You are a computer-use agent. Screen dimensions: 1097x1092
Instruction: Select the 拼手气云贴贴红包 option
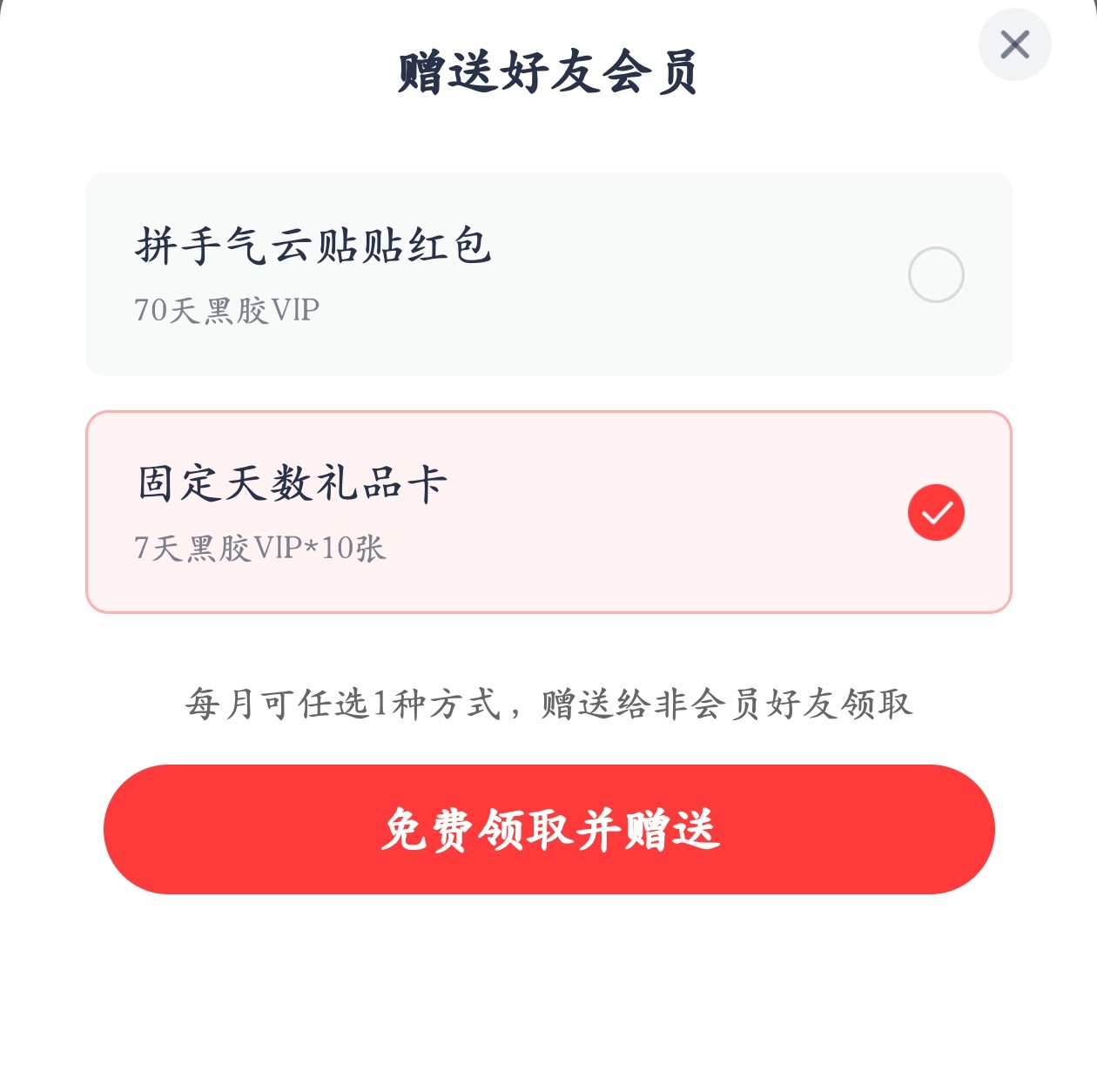[935, 275]
